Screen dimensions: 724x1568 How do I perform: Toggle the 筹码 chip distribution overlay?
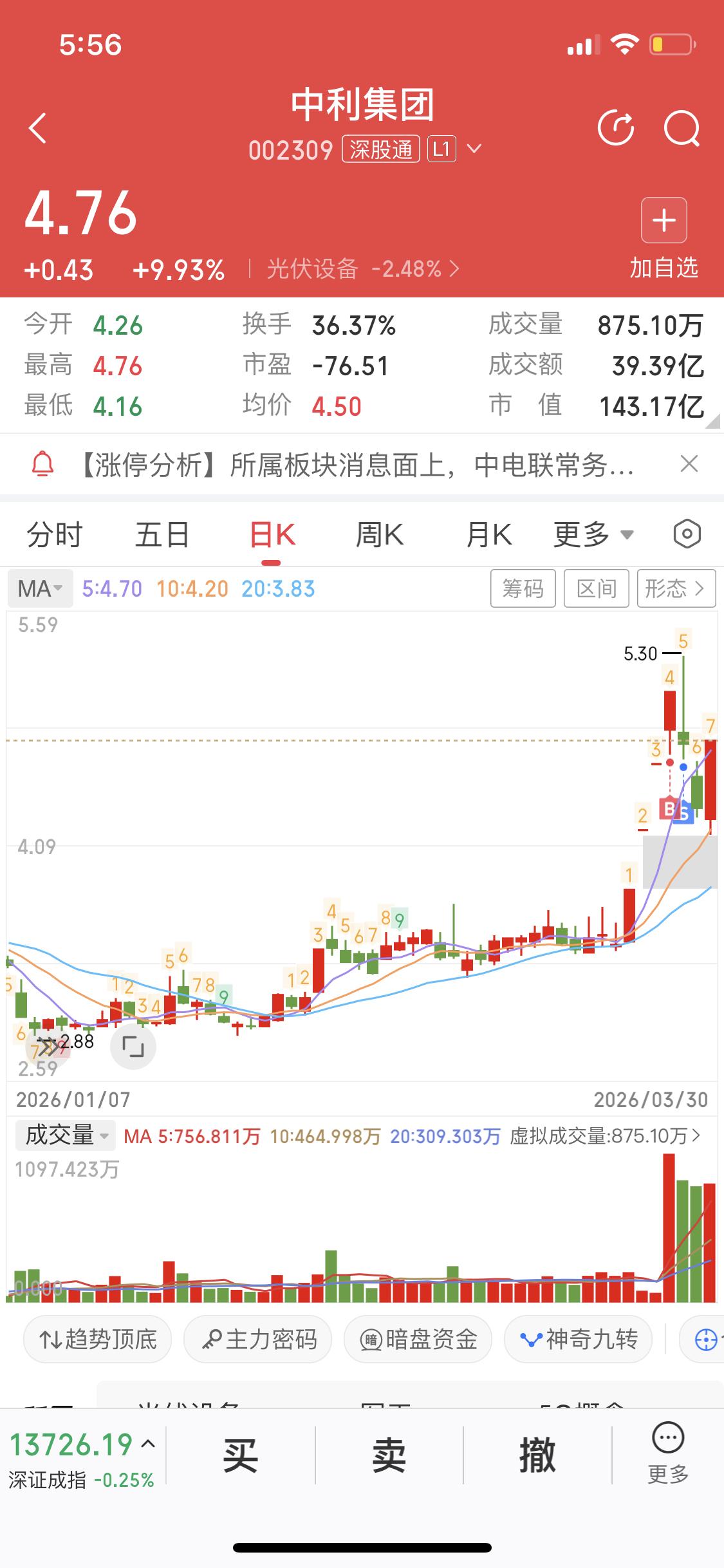[523, 588]
